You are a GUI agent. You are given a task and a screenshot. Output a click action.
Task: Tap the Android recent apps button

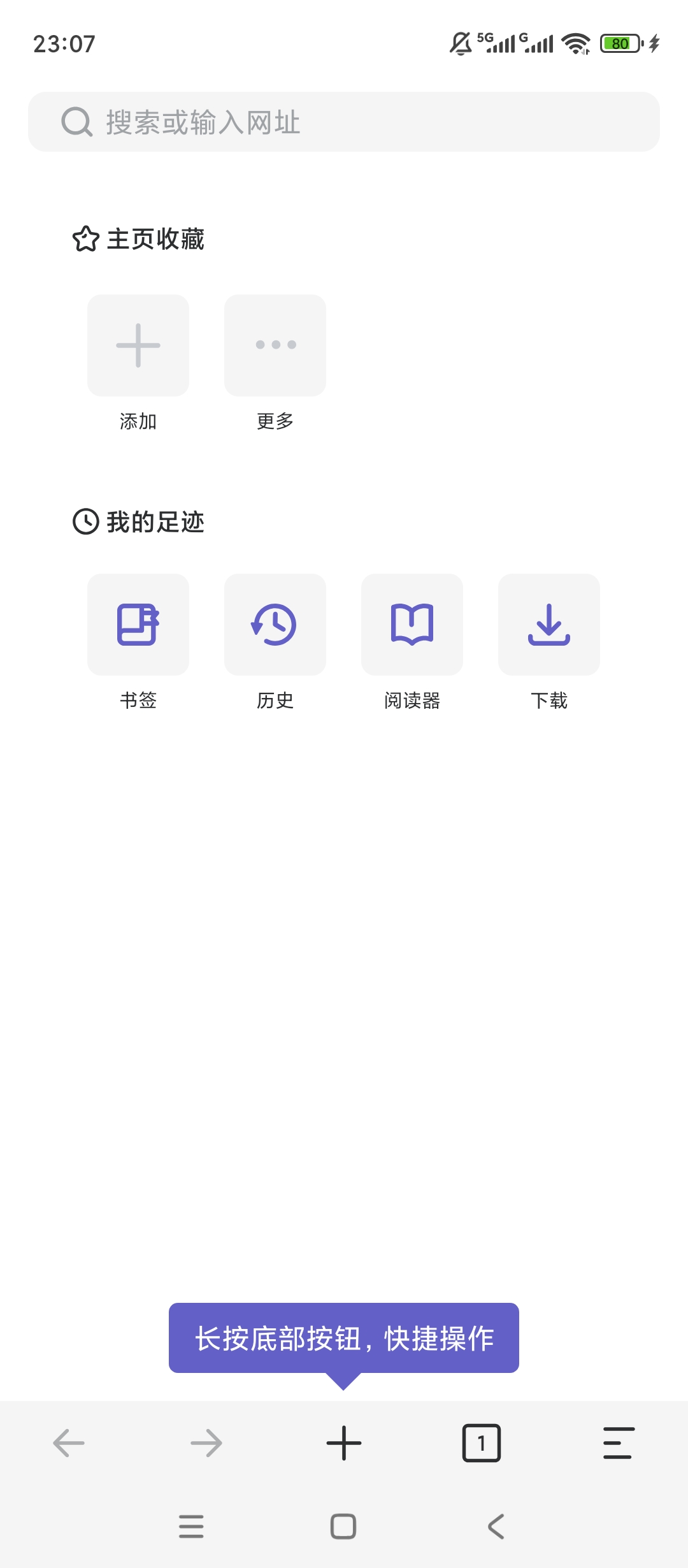pyautogui.click(x=191, y=1528)
